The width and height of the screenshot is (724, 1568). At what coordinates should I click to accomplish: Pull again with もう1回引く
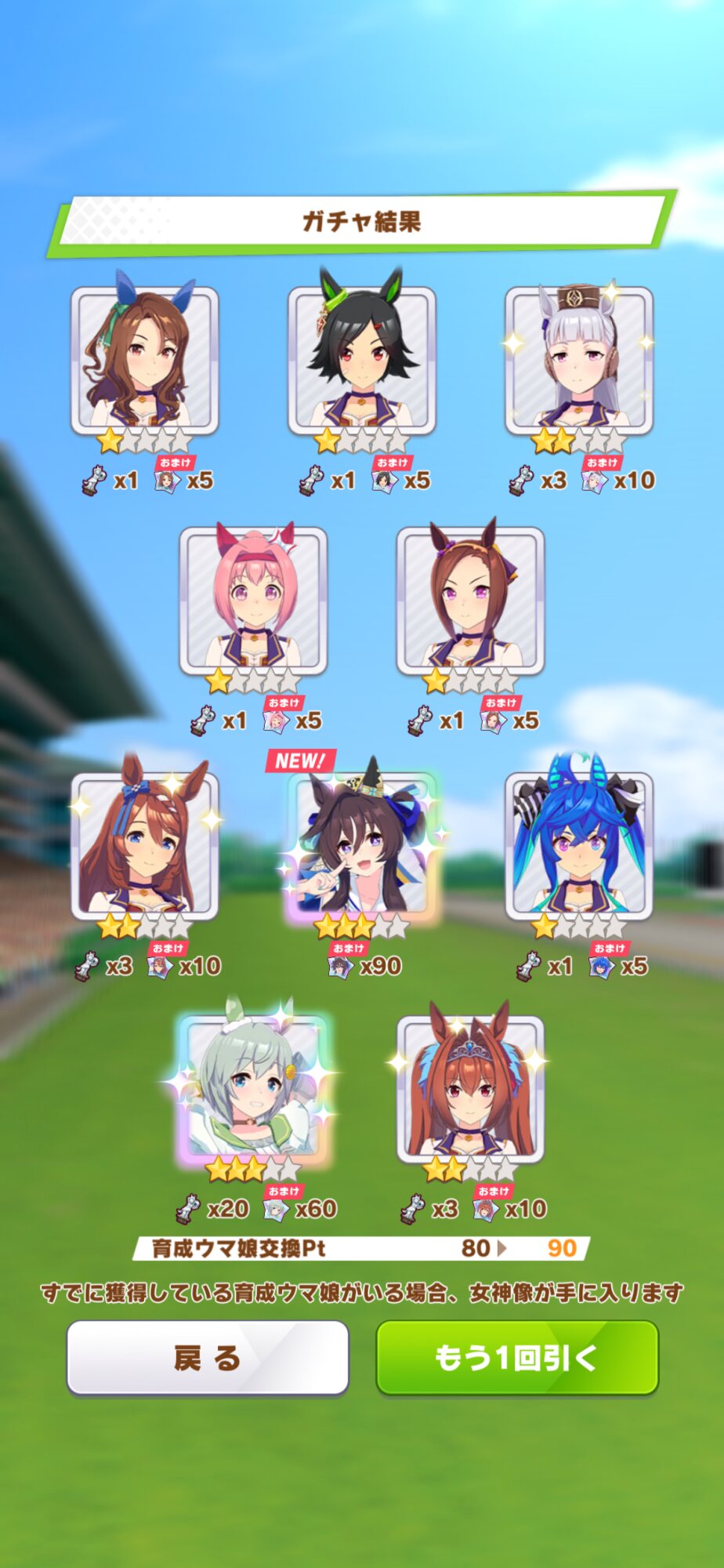[517, 1357]
